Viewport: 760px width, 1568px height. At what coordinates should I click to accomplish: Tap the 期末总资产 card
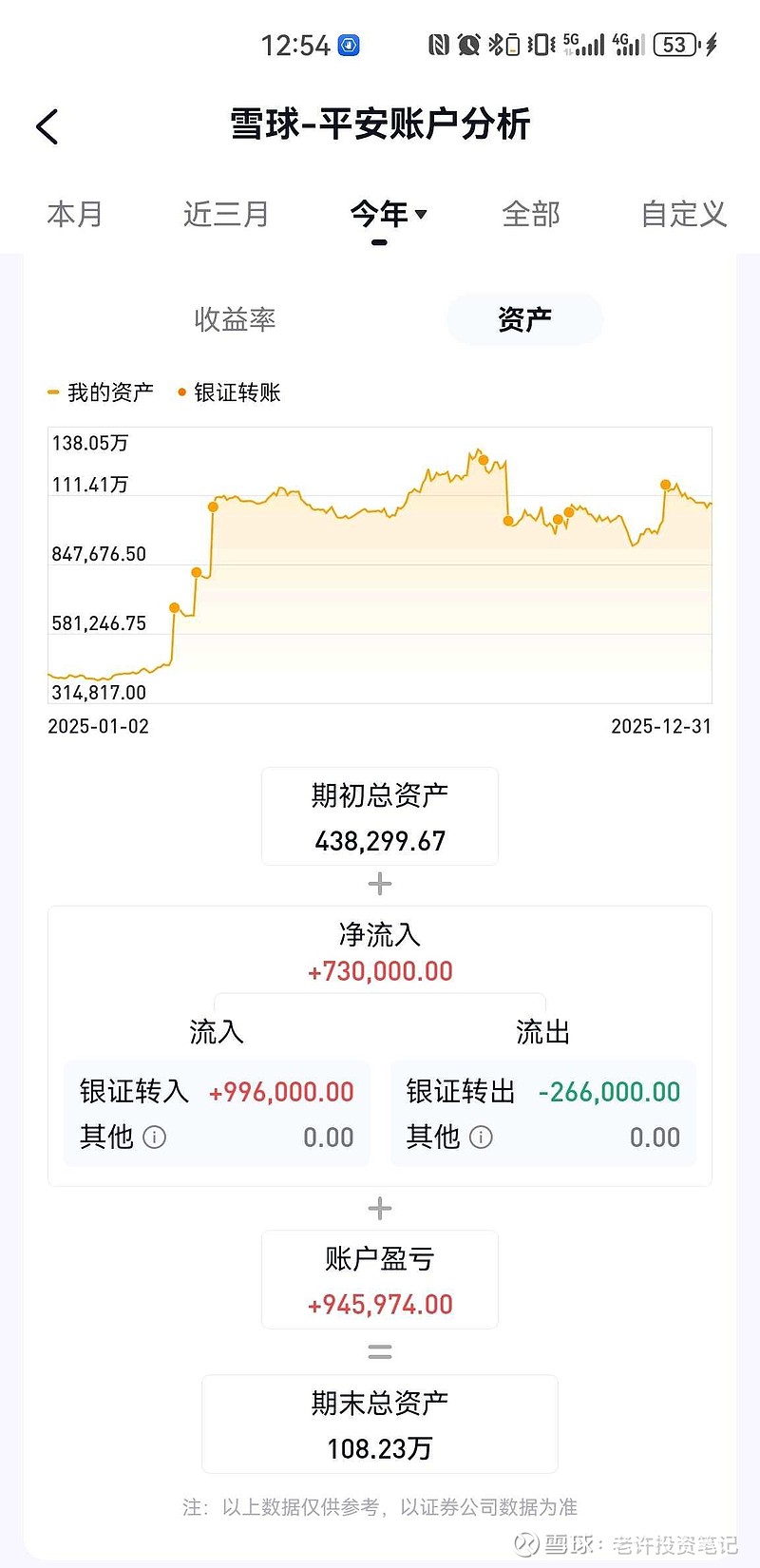click(x=379, y=1424)
